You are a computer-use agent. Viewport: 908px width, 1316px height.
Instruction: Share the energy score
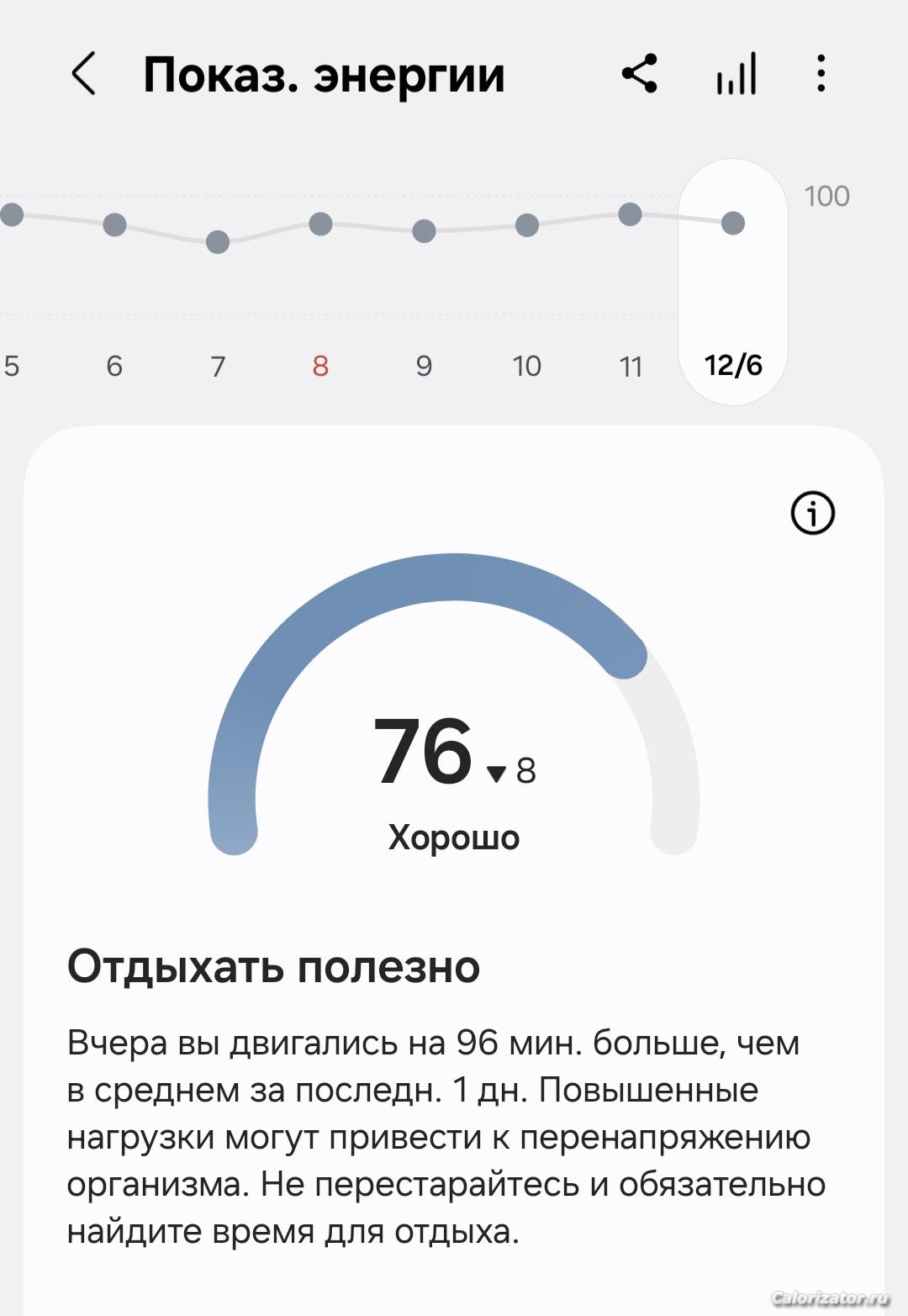point(640,74)
